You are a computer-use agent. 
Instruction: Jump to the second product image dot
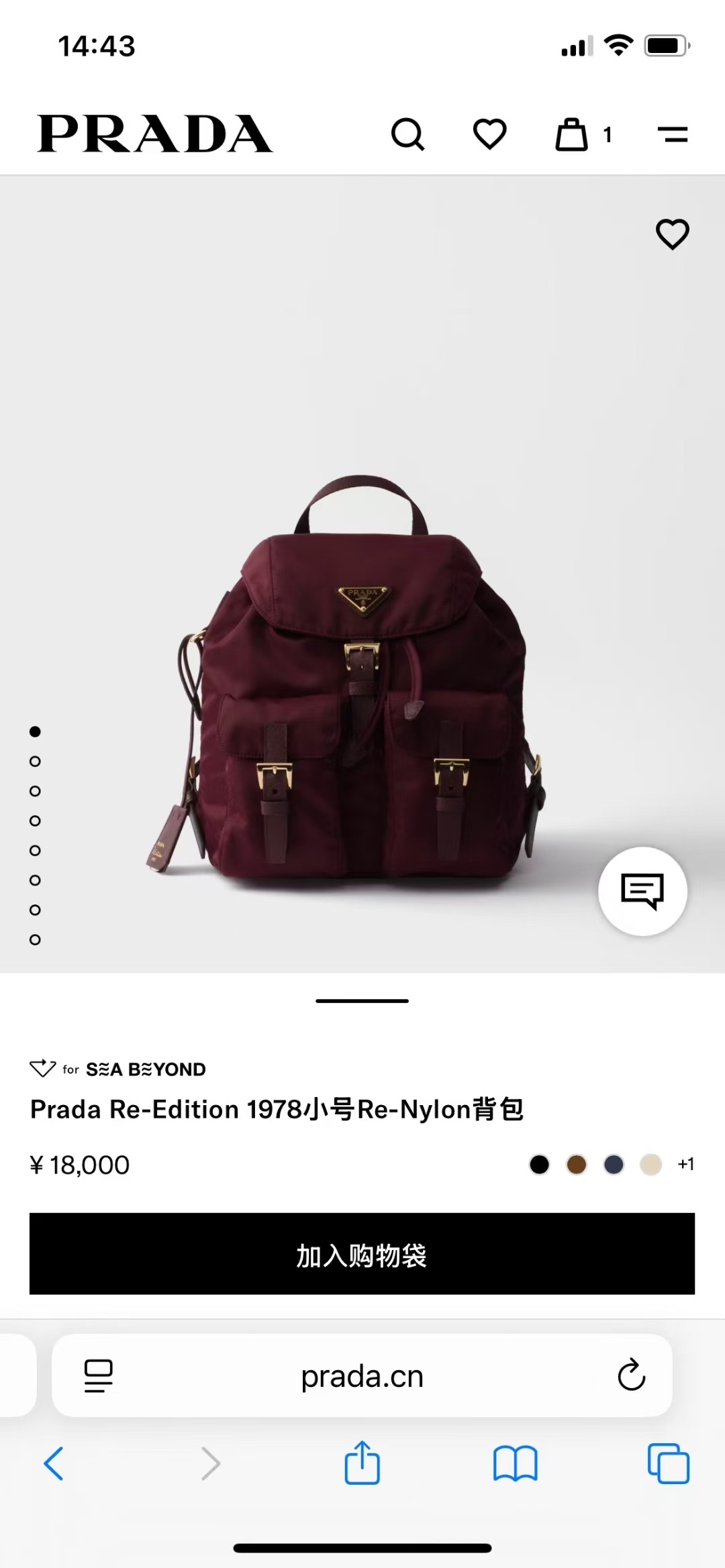35,761
